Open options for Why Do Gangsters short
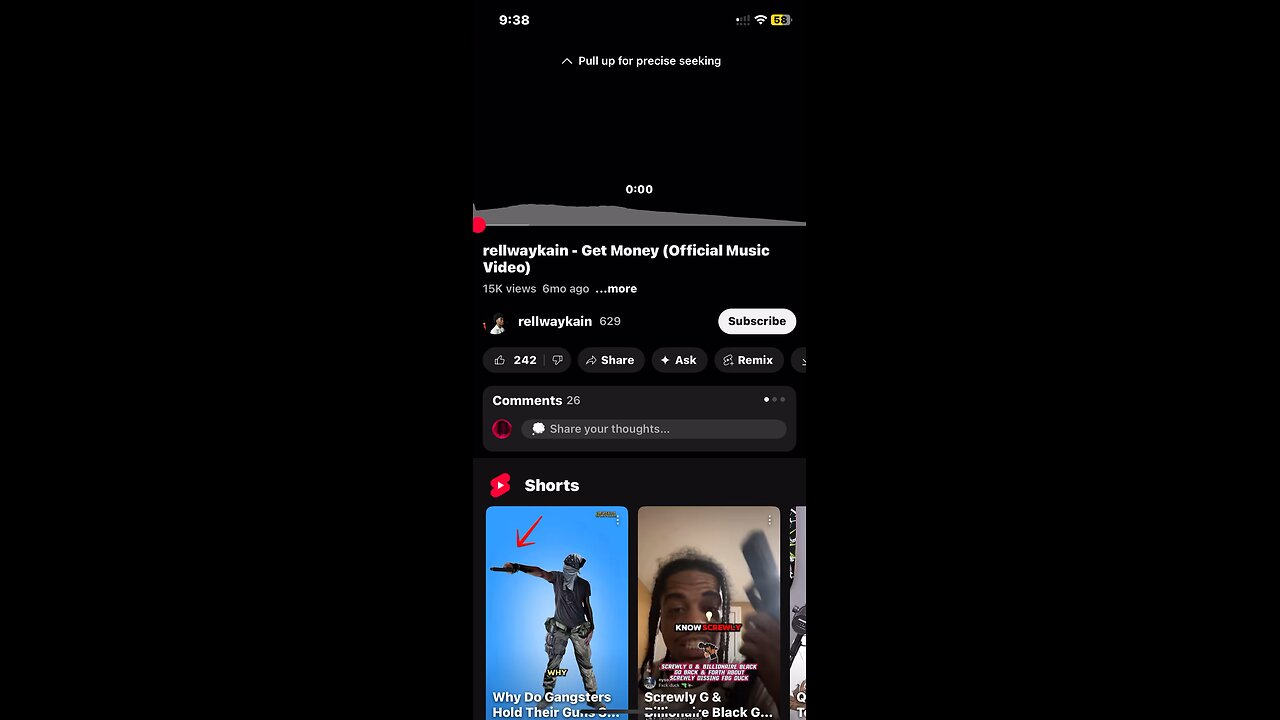The image size is (1280, 720). pos(617,520)
